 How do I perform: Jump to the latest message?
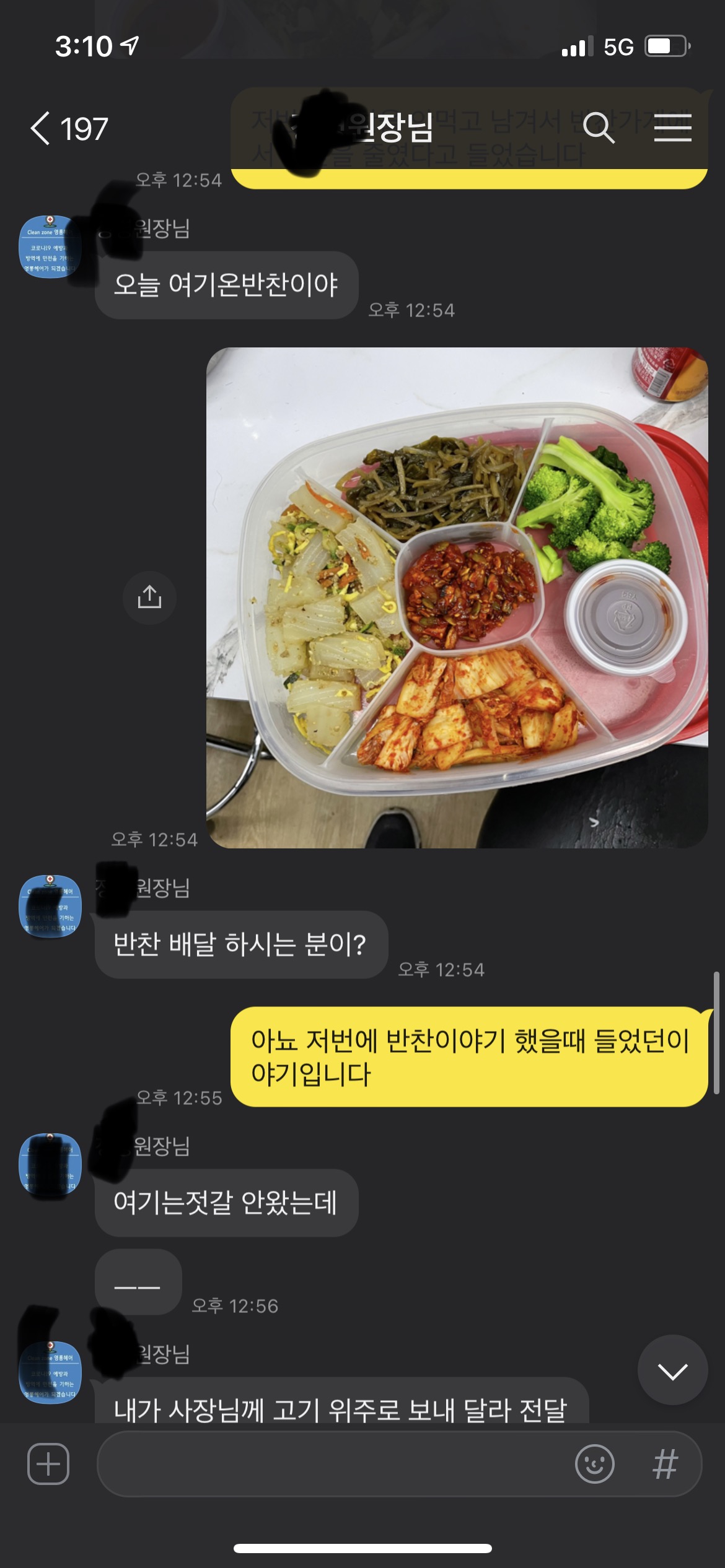pos(672,1371)
